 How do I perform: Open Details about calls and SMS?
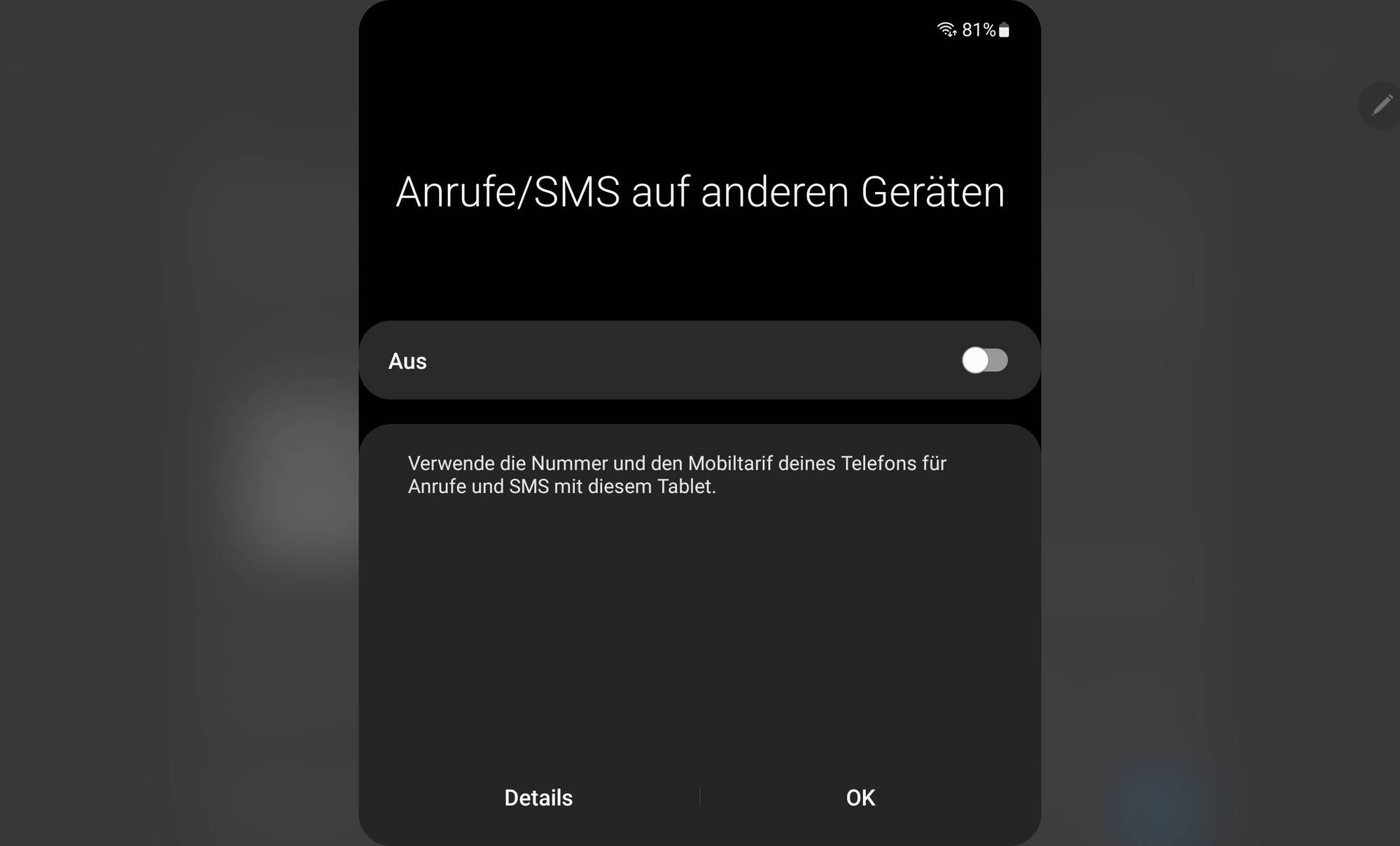pos(538,798)
